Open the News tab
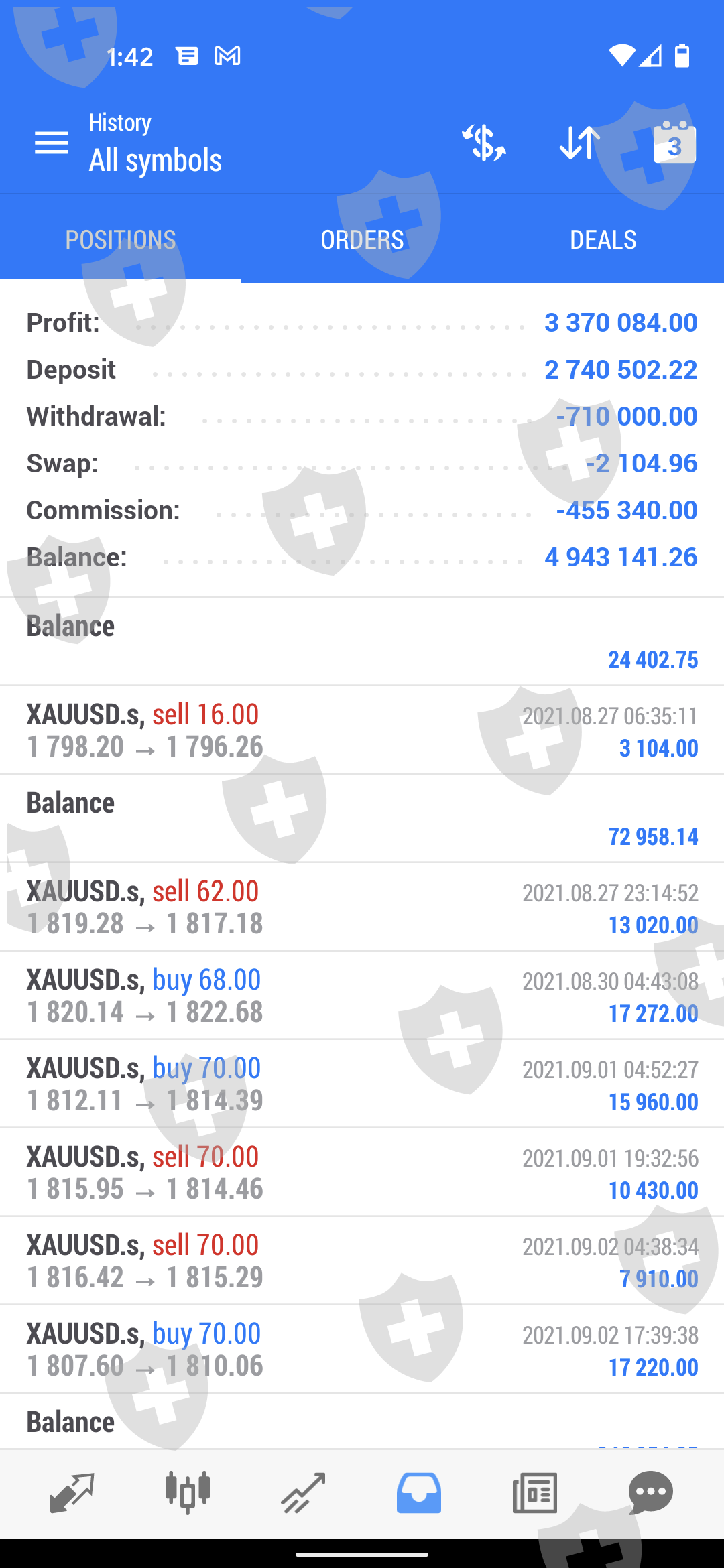Screen dimensions: 724x1568 click(x=534, y=1493)
